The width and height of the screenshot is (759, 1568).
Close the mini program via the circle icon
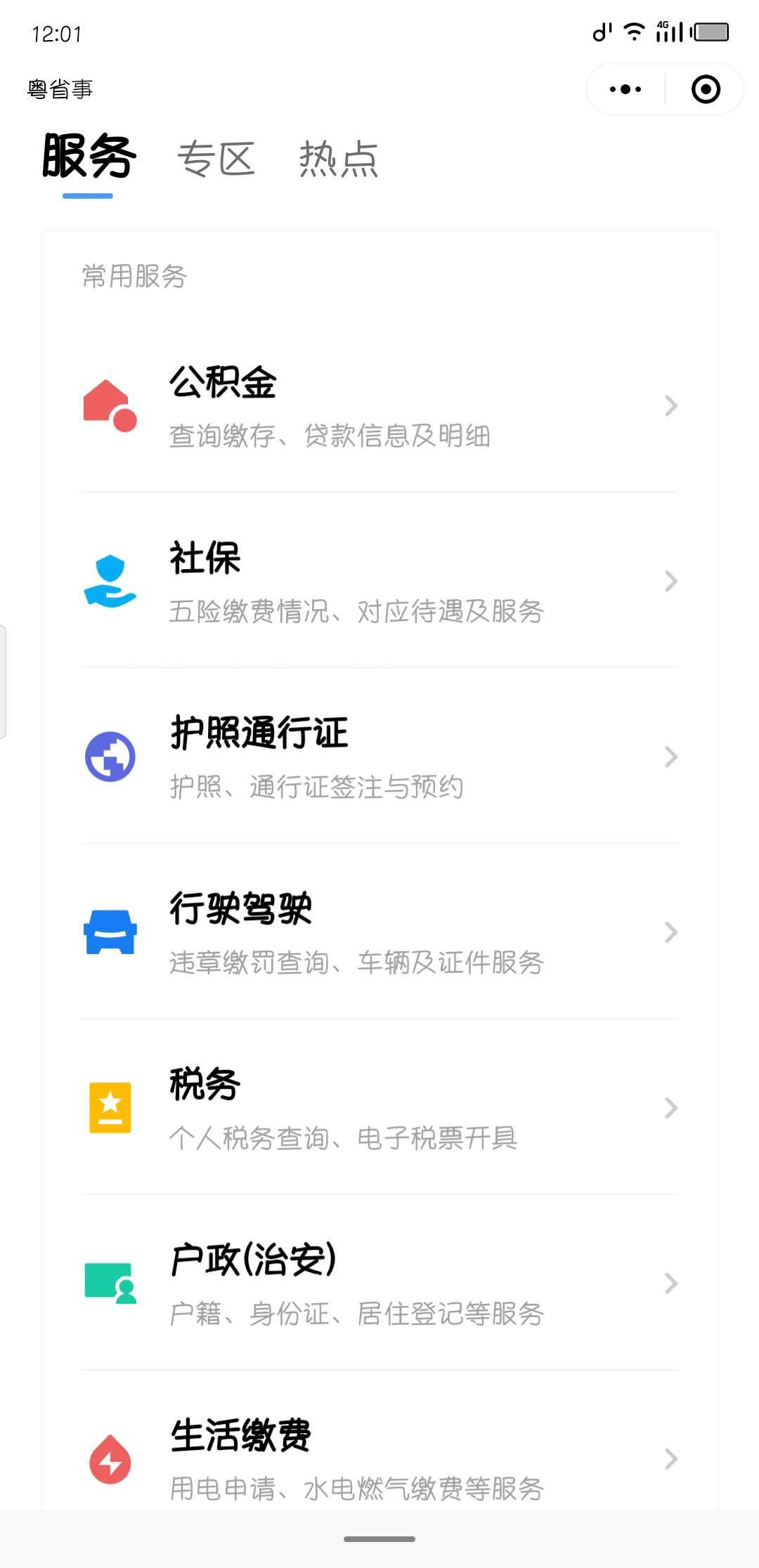706,89
